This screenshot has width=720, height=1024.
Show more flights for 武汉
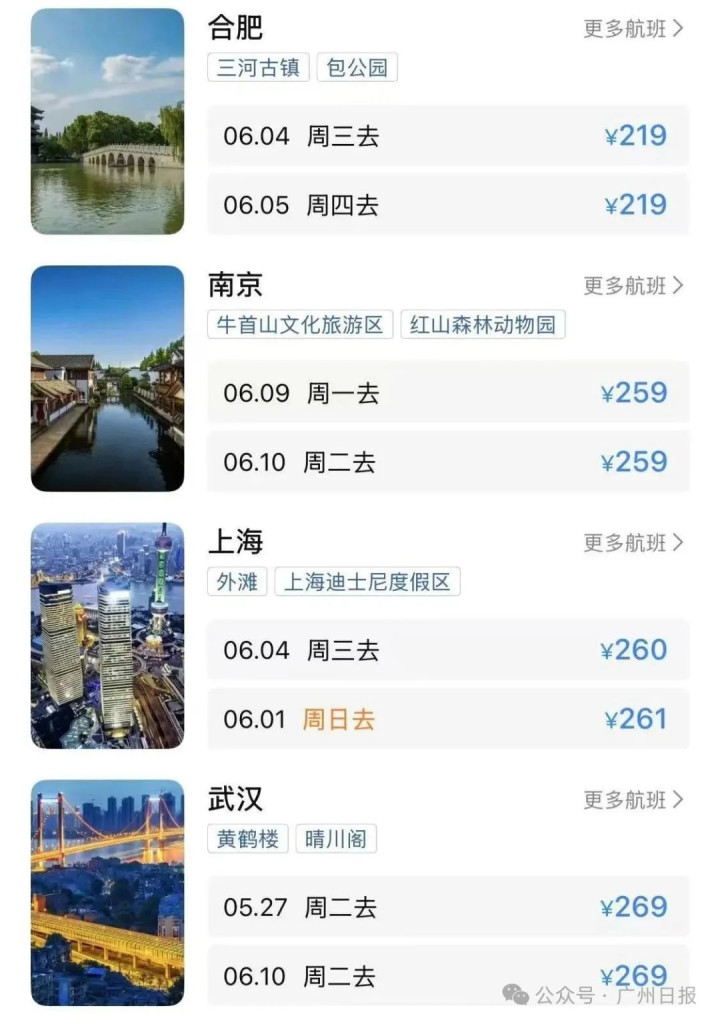pyautogui.click(x=633, y=799)
